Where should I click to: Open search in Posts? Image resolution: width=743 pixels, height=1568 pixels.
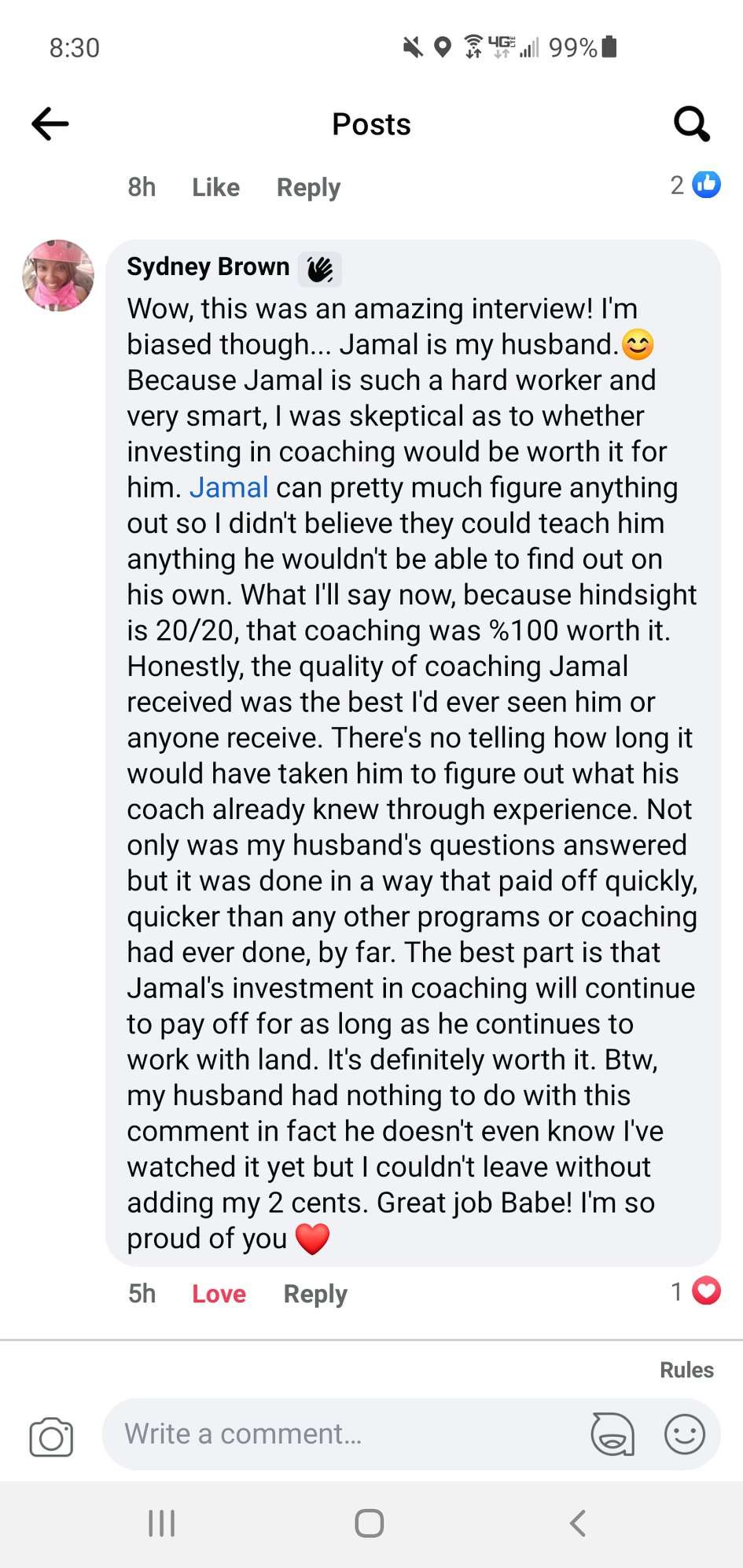(692, 124)
